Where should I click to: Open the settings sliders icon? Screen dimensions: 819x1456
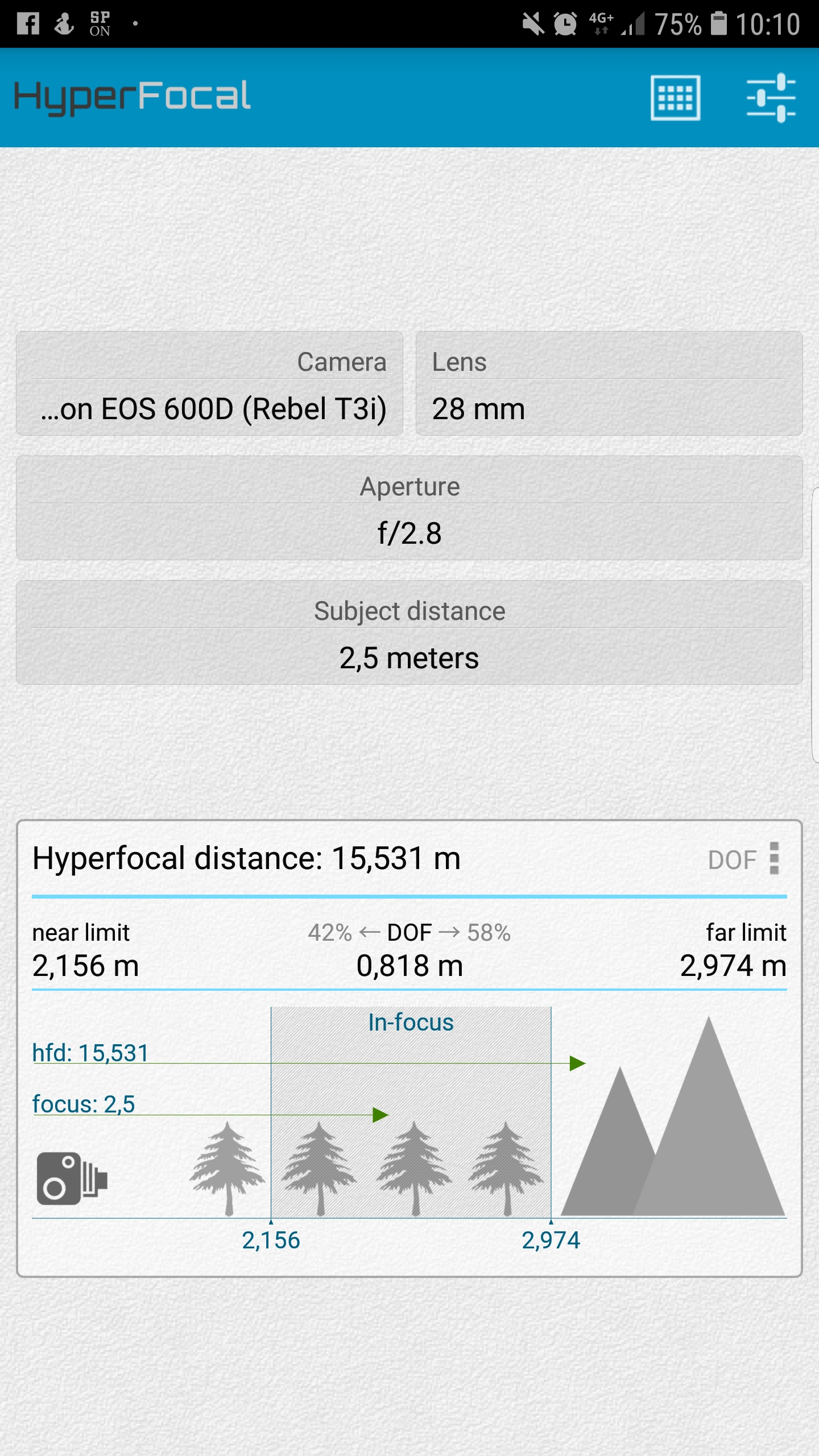(771, 98)
